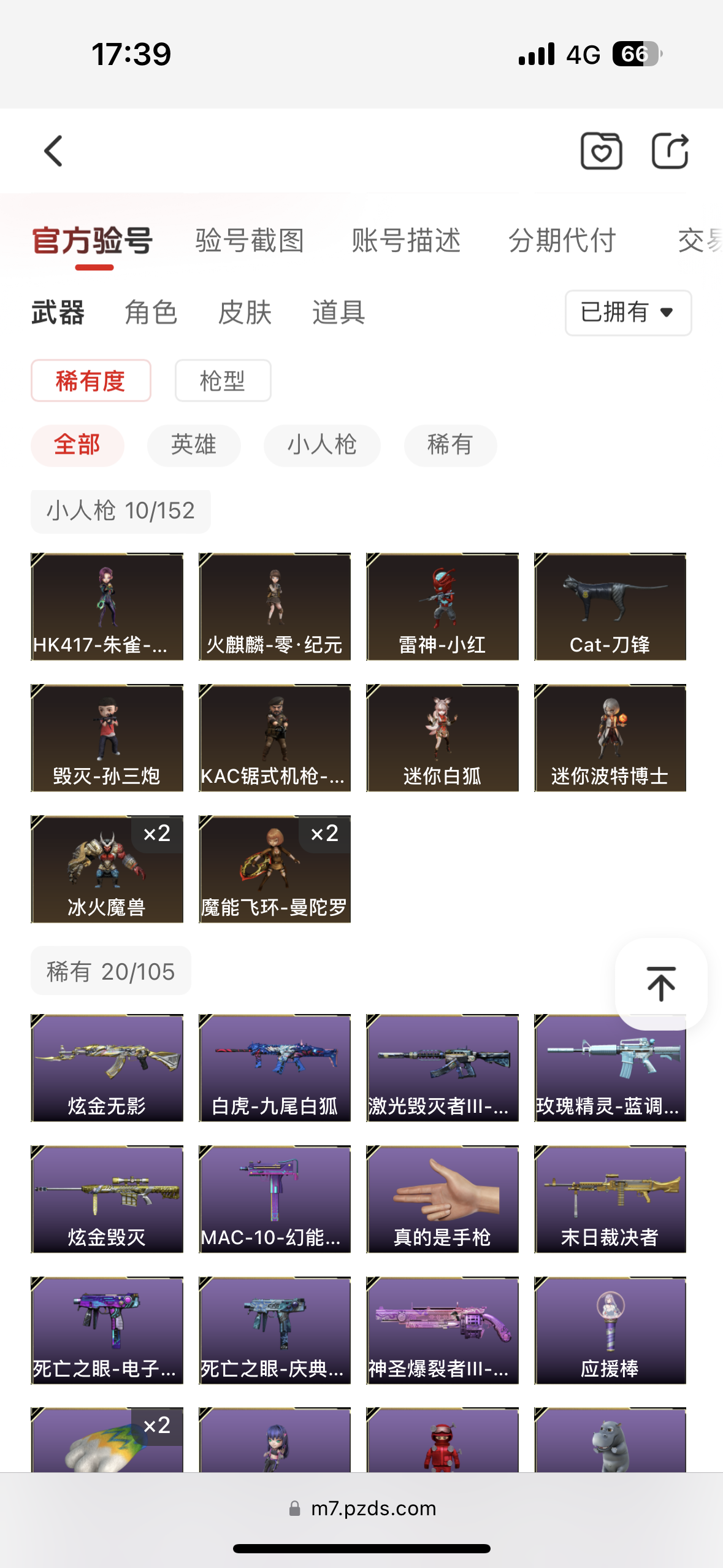Image resolution: width=723 pixels, height=1568 pixels.
Task: Tap the 真的是手枪 item tile
Action: coord(442,1199)
